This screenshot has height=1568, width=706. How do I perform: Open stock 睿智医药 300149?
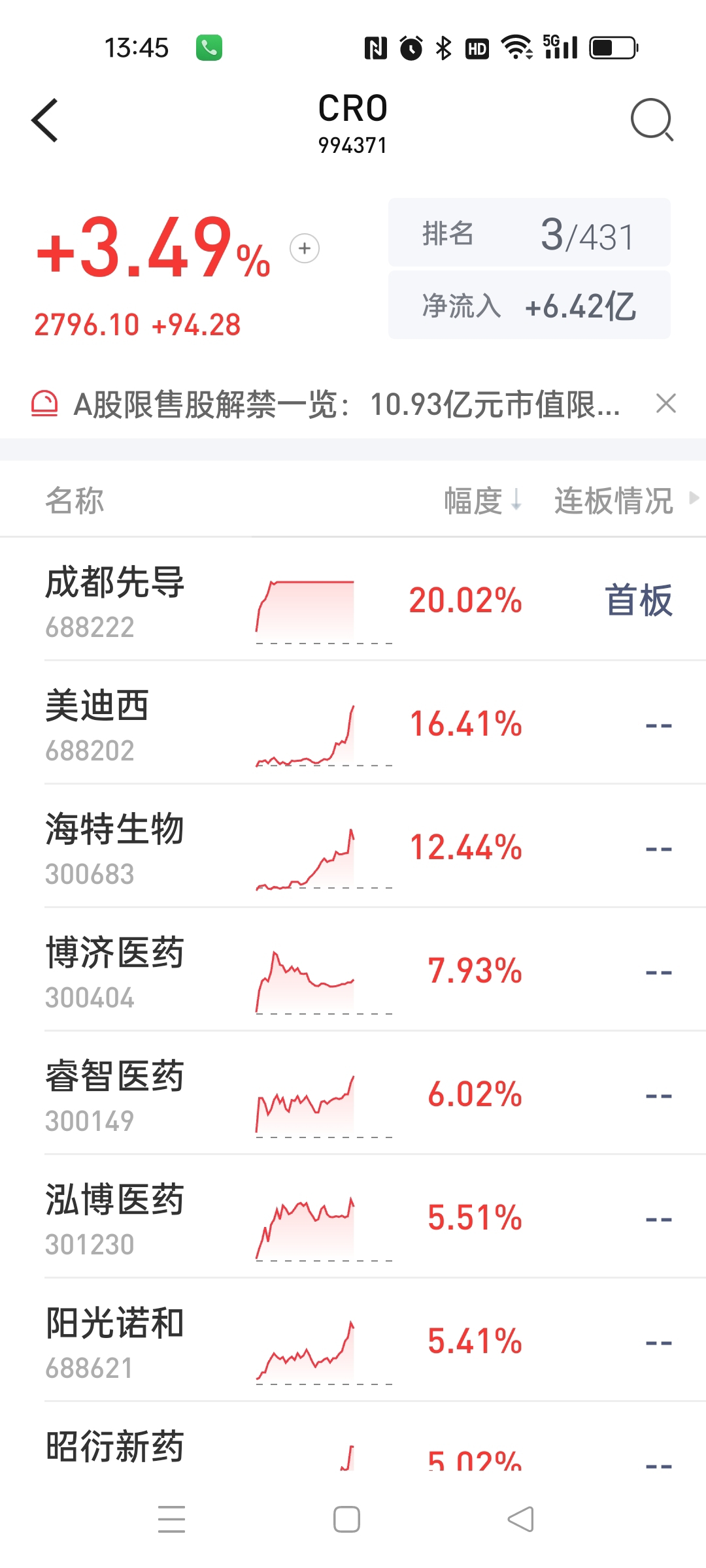353,1093
